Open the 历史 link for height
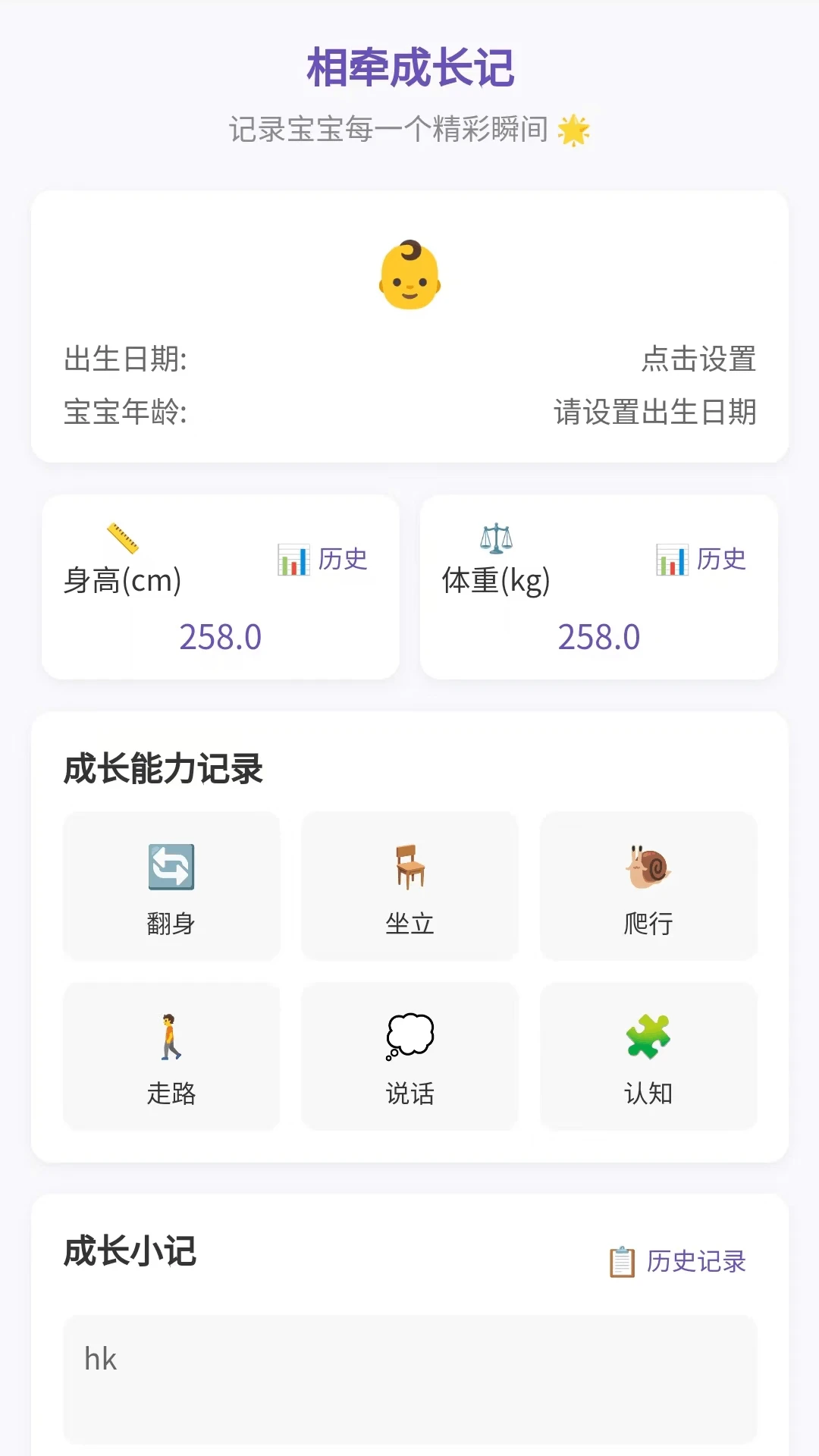819x1456 pixels. point(342,560)
